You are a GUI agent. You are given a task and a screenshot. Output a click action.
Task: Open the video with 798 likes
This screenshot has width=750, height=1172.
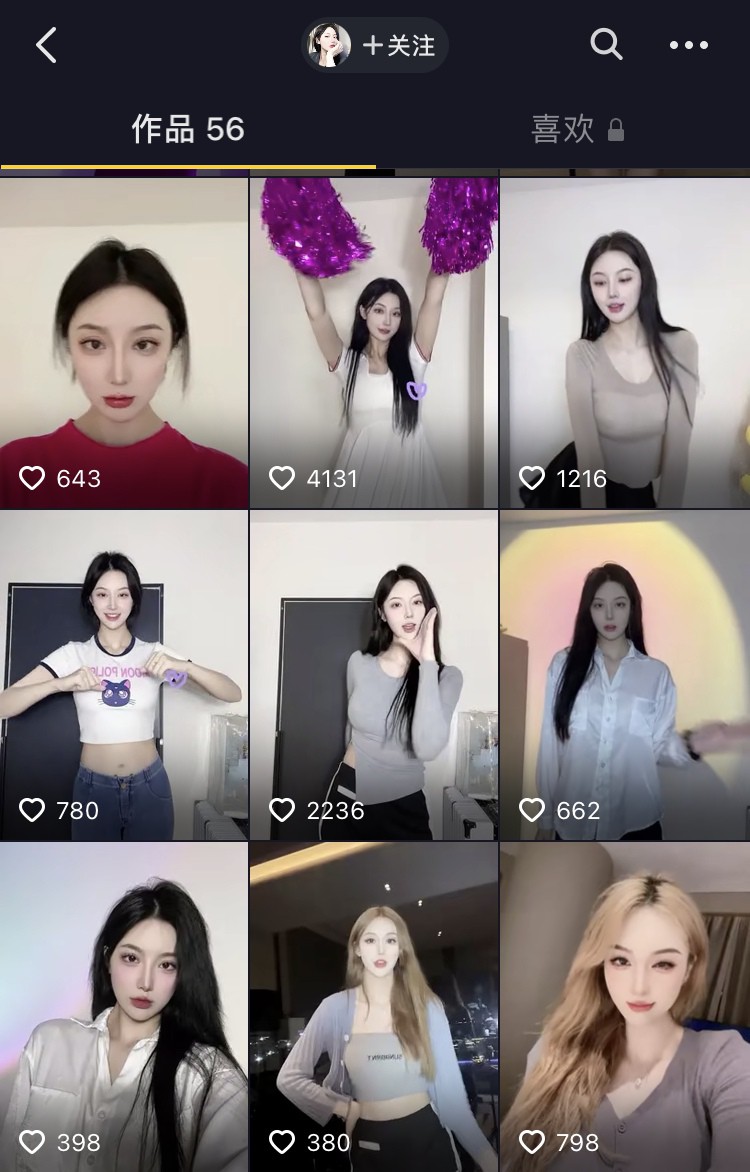tap(625, 1005)
